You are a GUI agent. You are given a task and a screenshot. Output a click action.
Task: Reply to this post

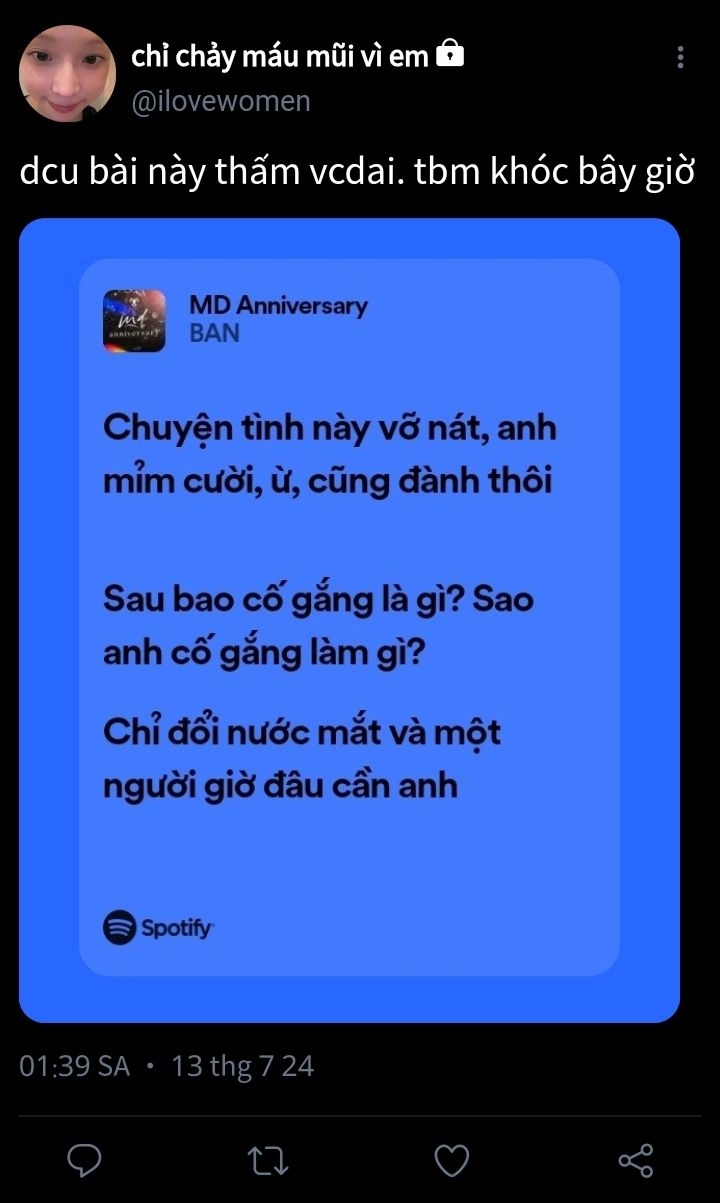click(84, 1160)
